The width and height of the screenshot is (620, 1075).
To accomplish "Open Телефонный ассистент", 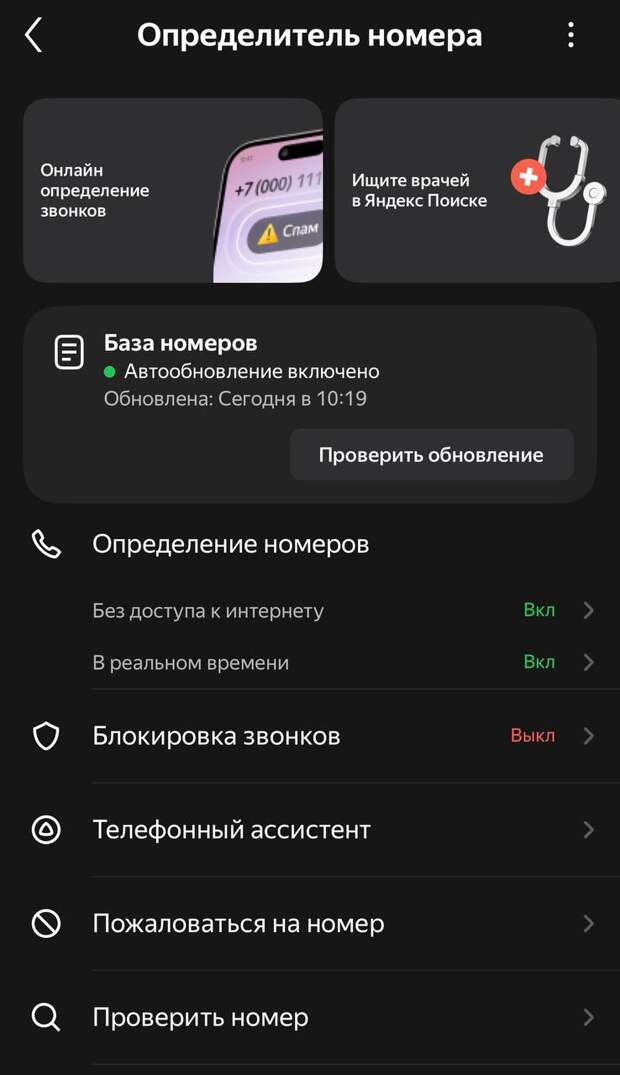I will [310, 830].
